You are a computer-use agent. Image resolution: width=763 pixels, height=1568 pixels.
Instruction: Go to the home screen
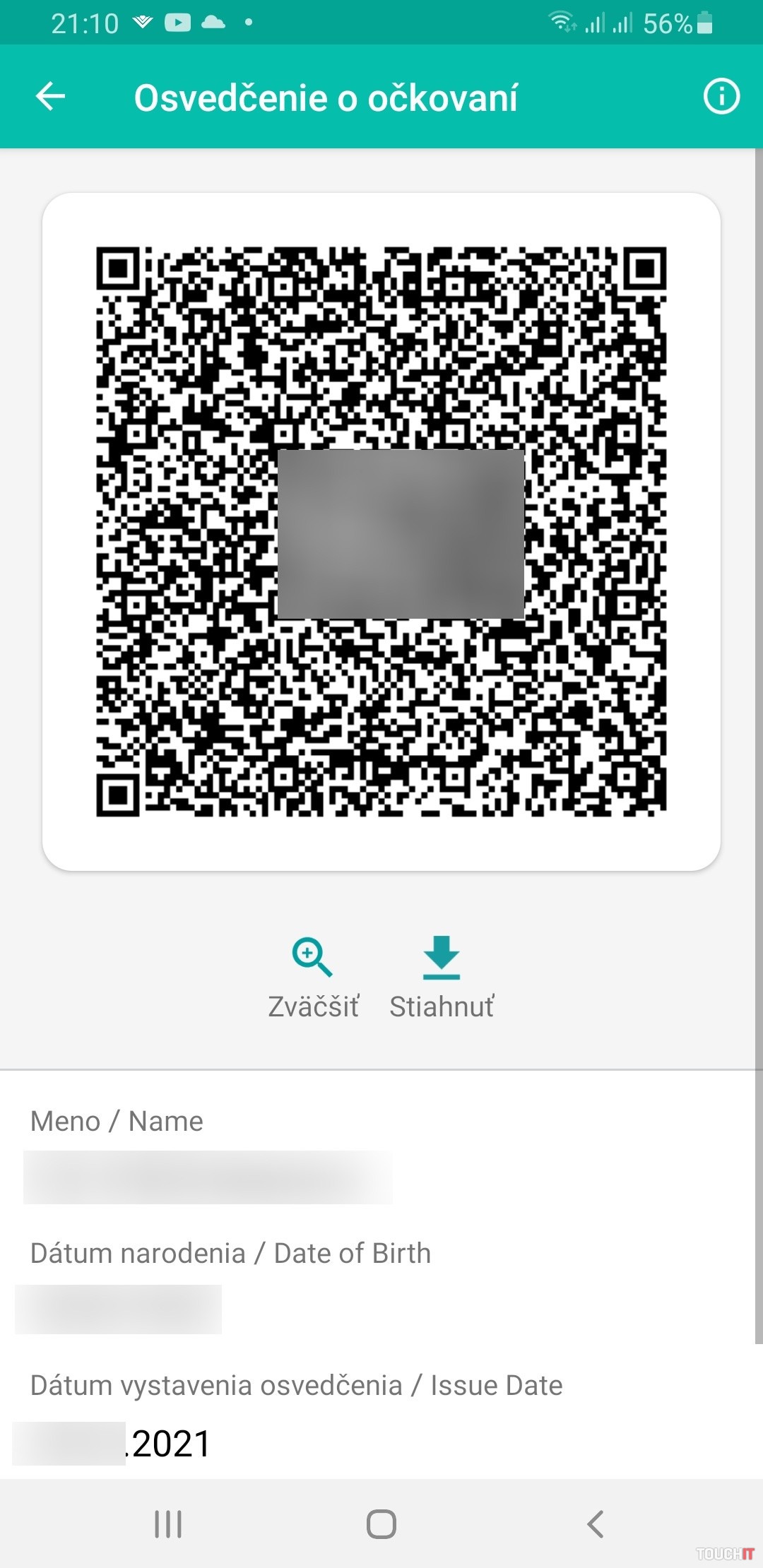pyautogui.click(x=381, y=1524)
